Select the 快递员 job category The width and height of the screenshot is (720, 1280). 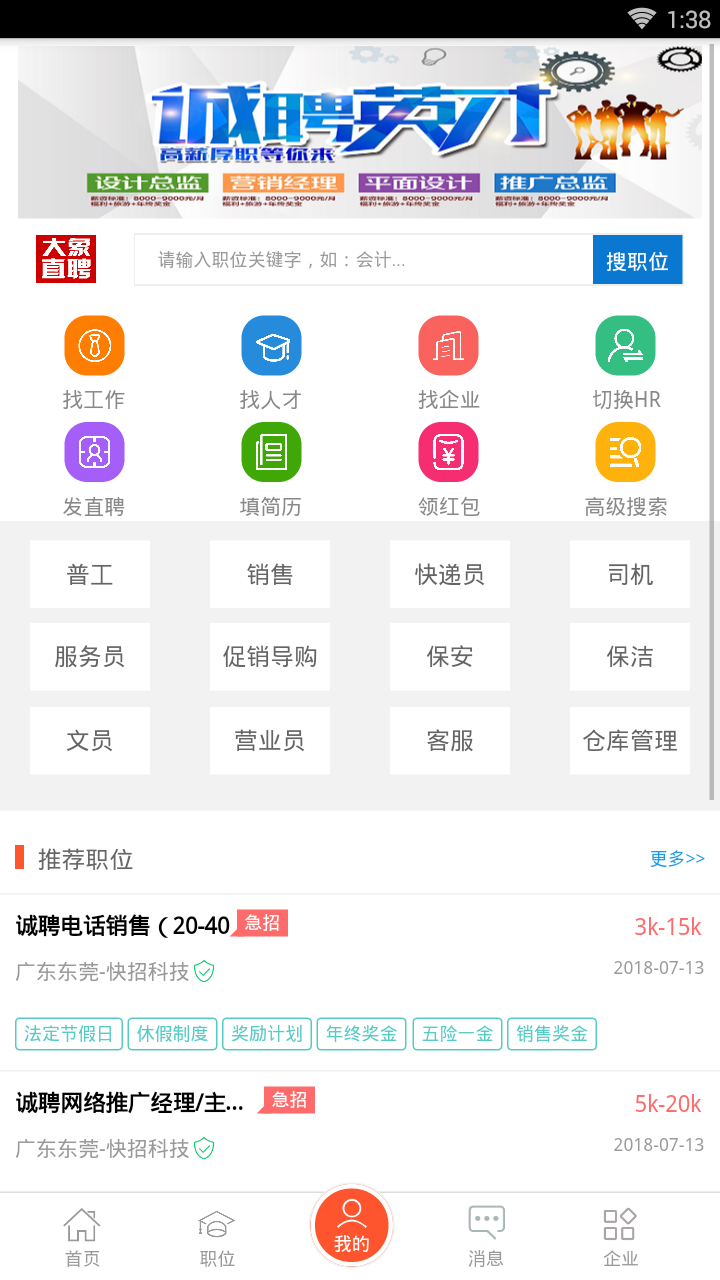pyautogui.click(x=450, y=574)
